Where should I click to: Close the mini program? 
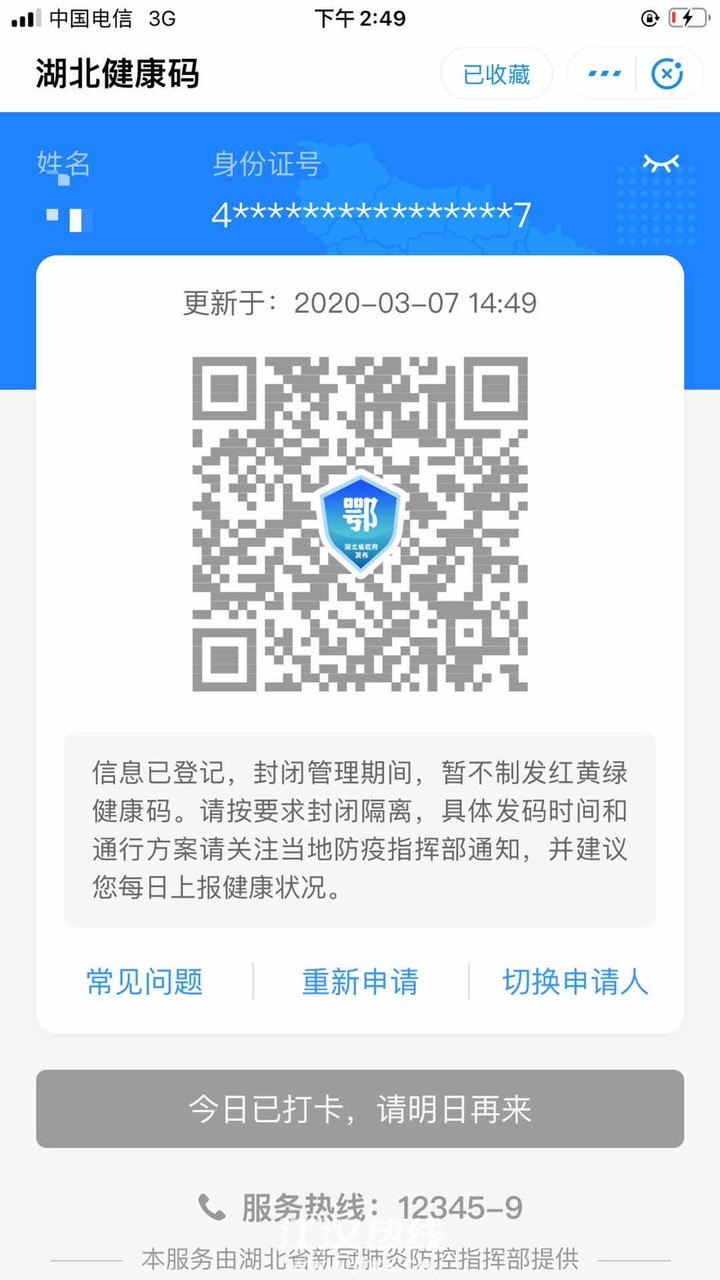tap(667, 74)
